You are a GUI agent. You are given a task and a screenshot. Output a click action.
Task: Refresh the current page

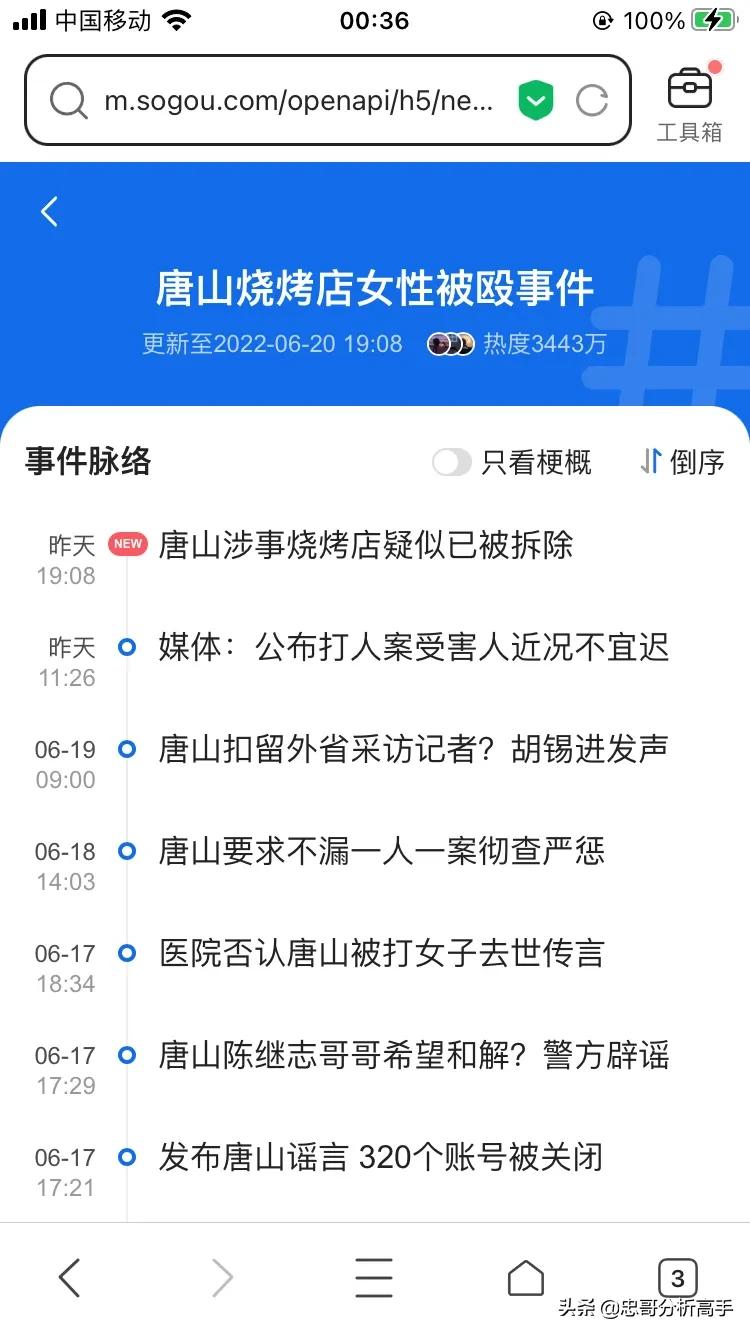point(593,100)
